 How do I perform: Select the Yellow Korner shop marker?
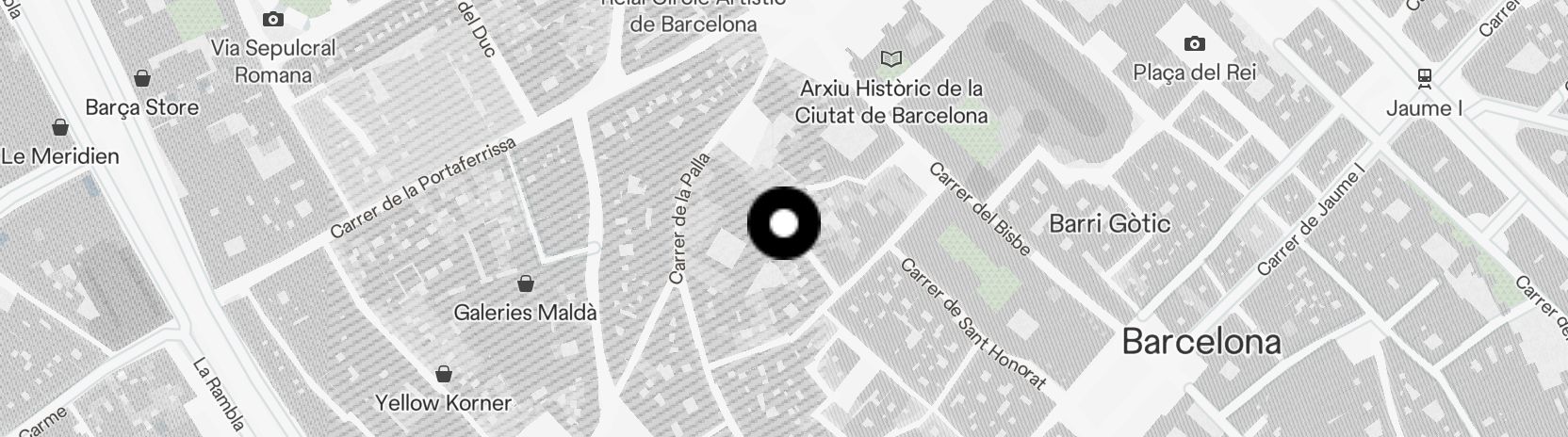pyautogui.click(x=443, y=374)
